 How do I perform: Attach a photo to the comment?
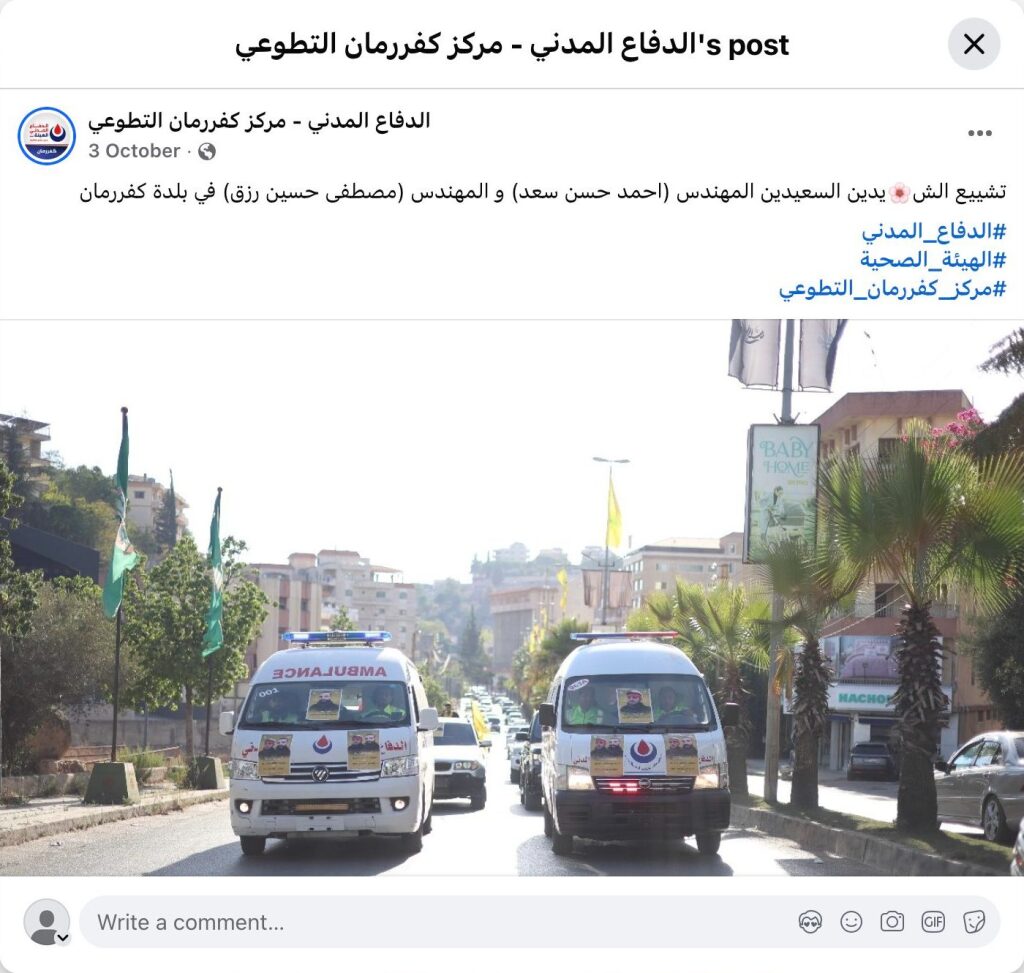pos(892,922)
